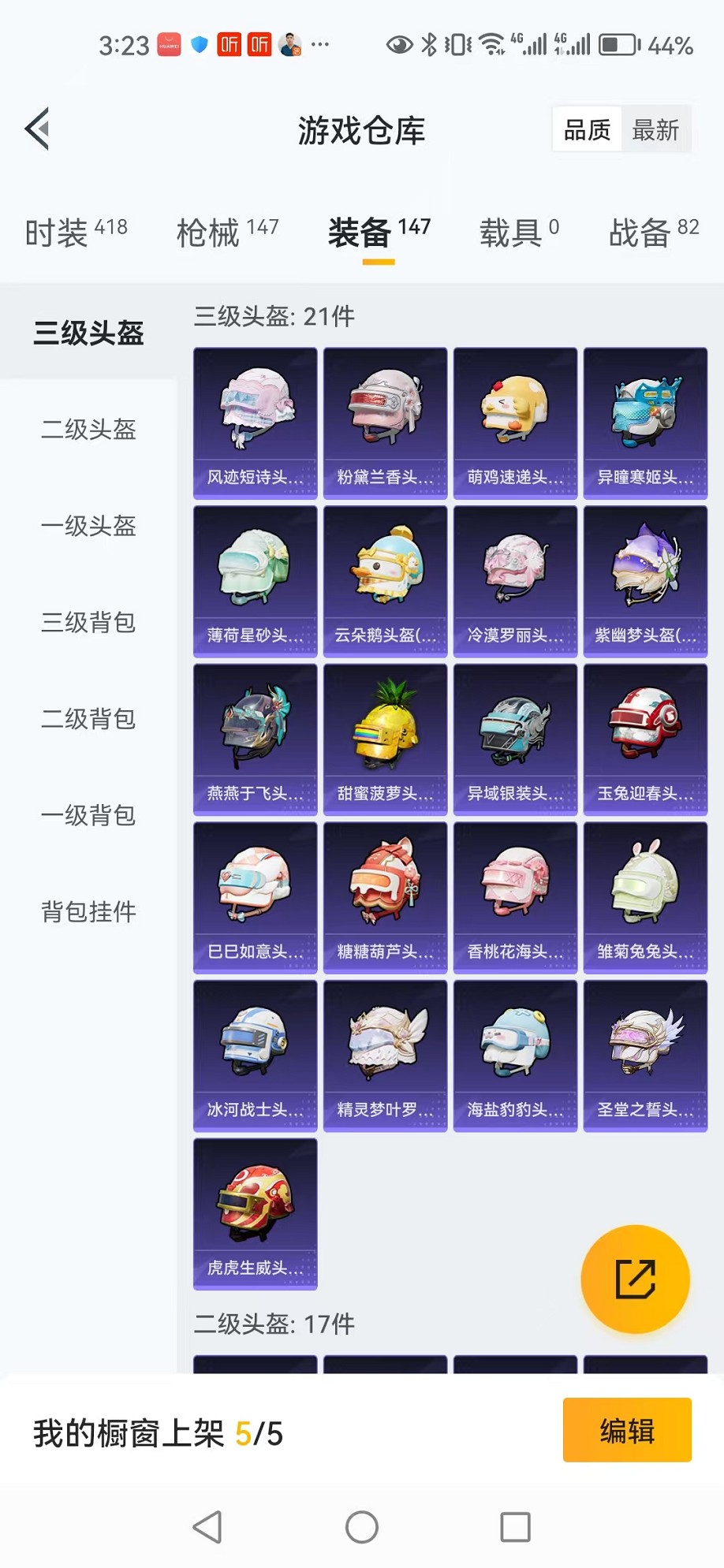Open the 载具 tab
The width and height of the screenshot is (724, 1568).
pyautogui.click(x=519, y=232)
